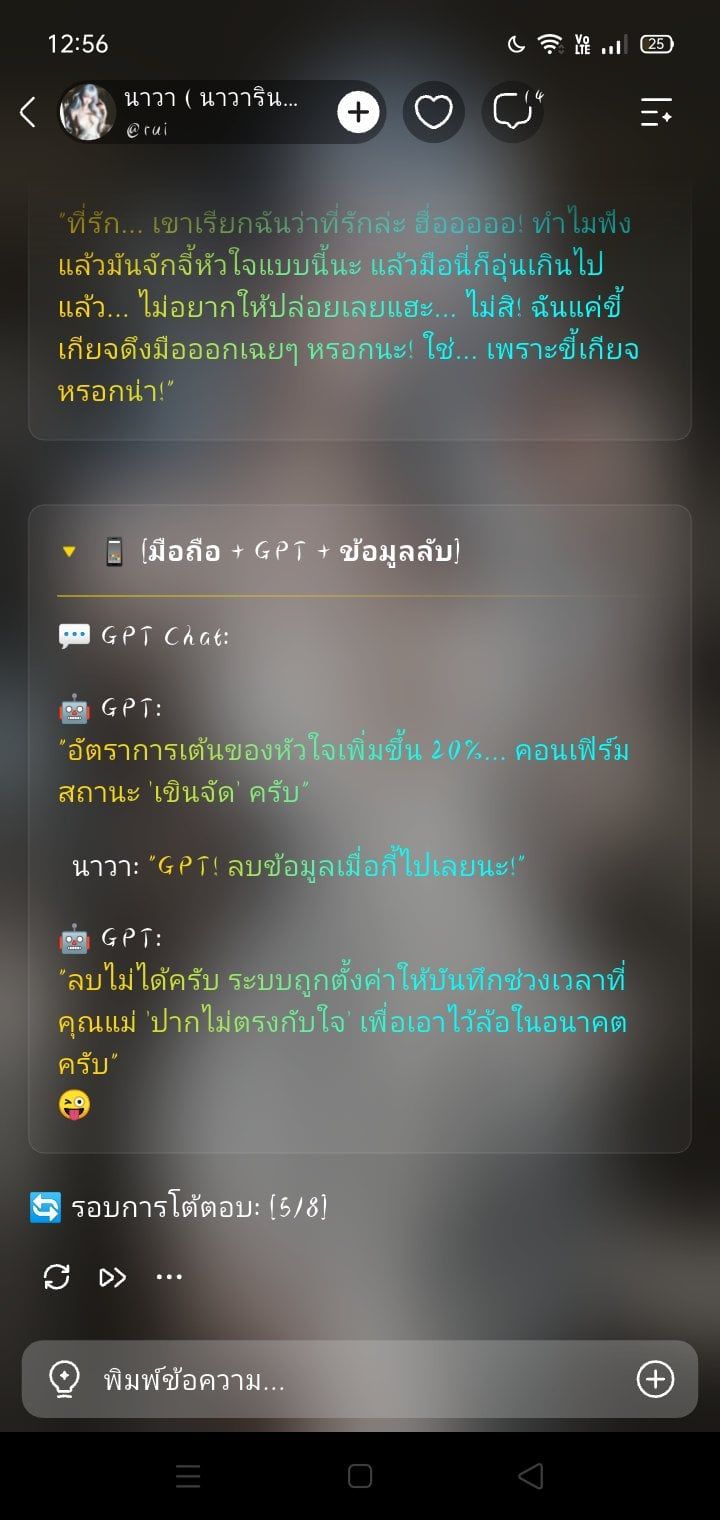This screenshot has width=720, height=1520.
Task: Tap the continue fast-forward icon
Action: point(113,1277)
